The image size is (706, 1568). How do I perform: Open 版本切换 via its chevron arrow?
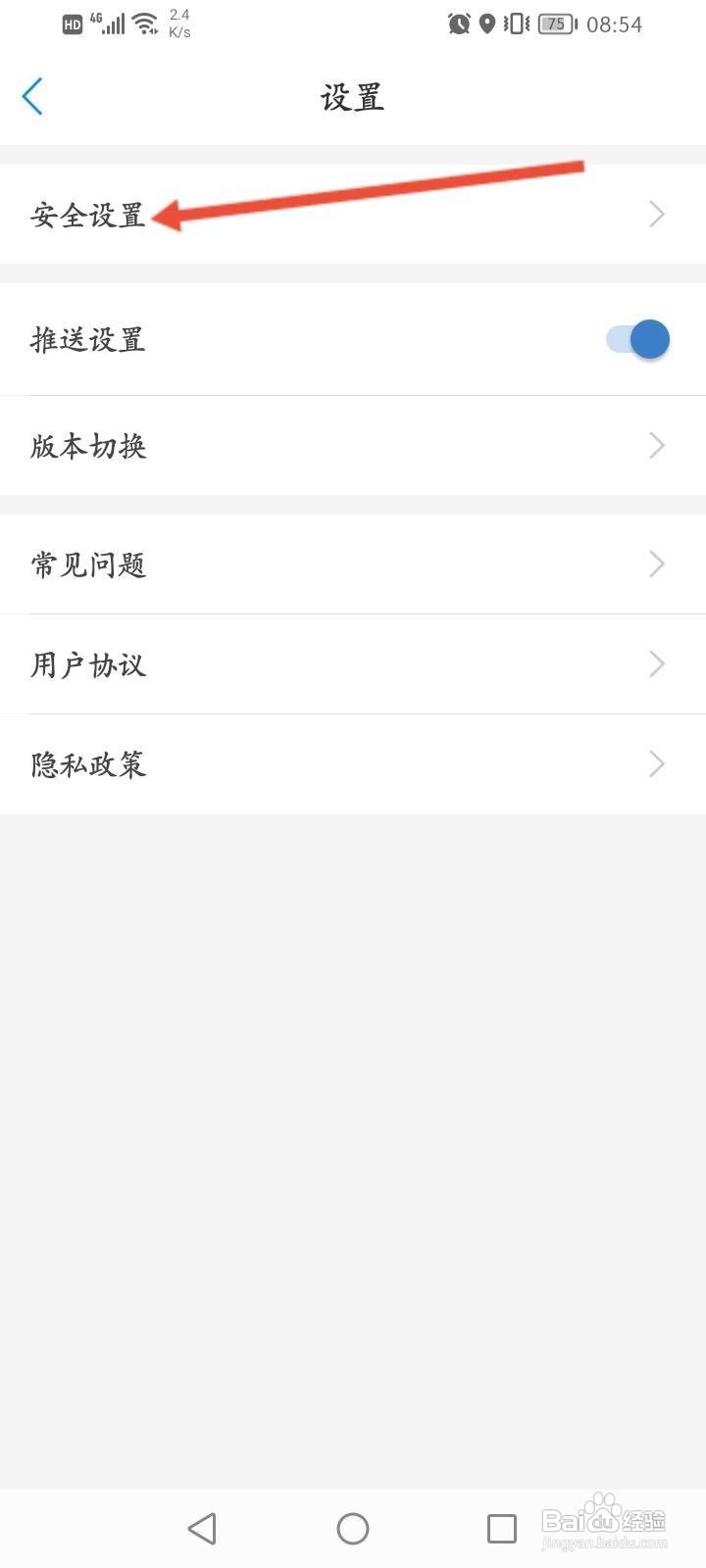point(656,445)
